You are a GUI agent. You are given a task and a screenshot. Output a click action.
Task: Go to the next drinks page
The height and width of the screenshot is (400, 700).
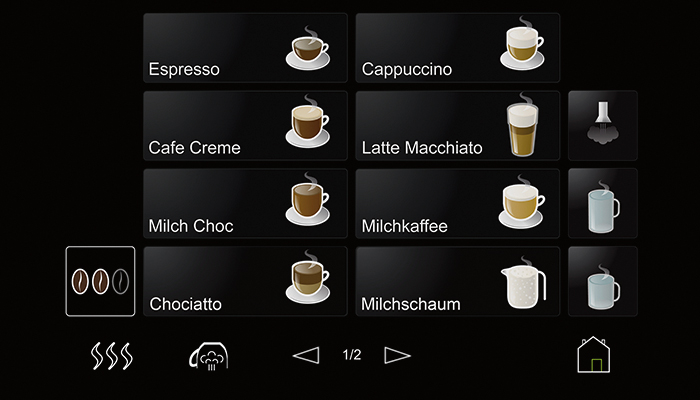pyautogui.click(x=398, y=355)
